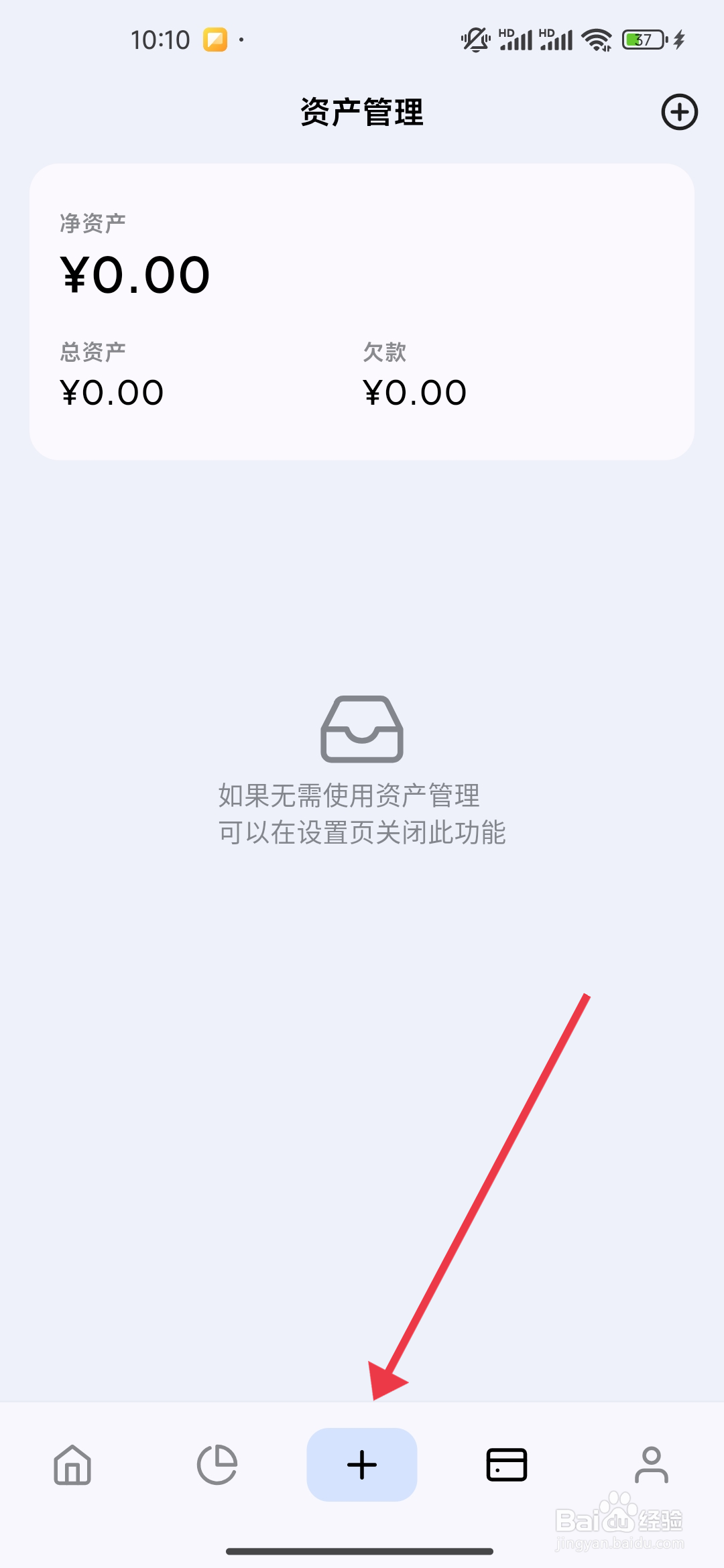Open the cards/assets icon in the bottom bar
Viewport: 724px width, 1568px height.
(507, 1465)
